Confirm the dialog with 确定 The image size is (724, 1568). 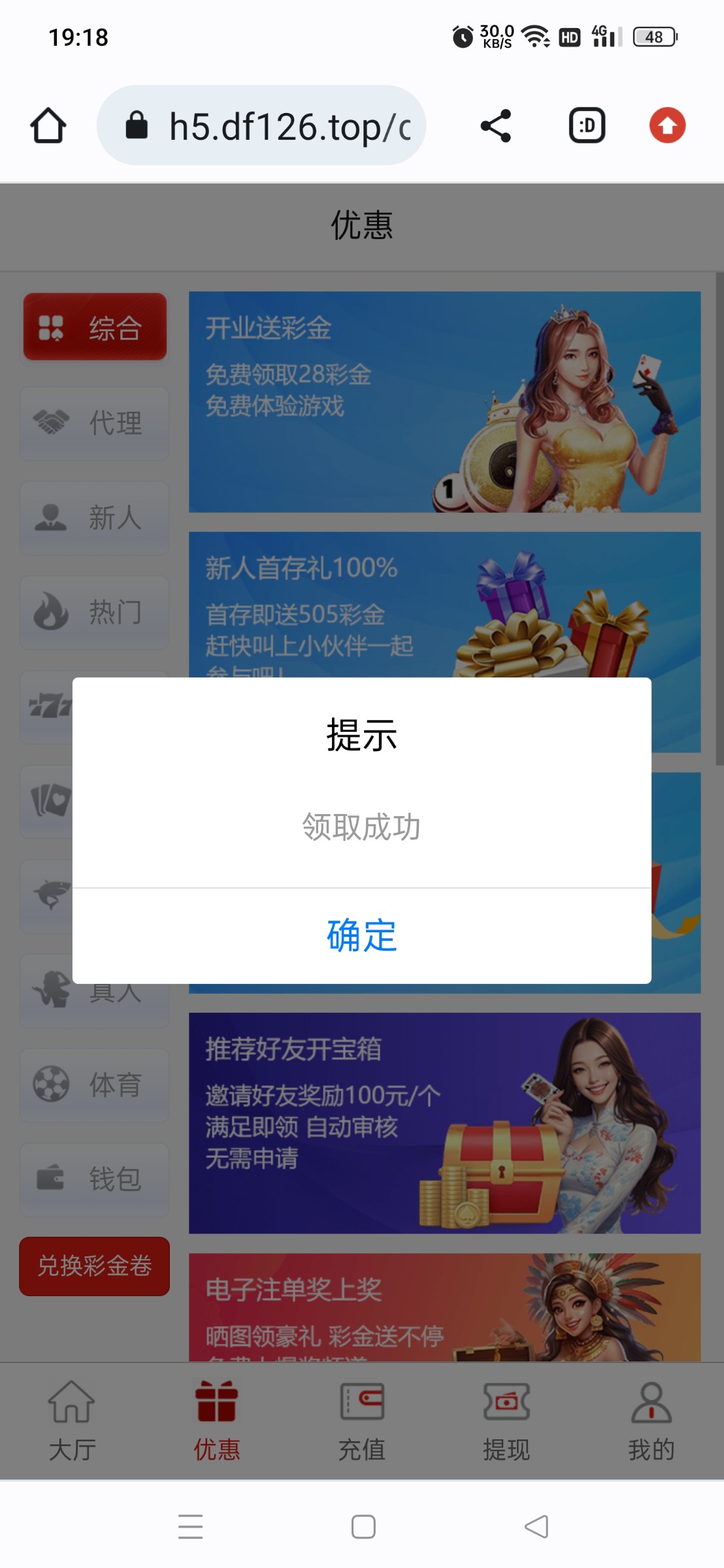click(361, 936)
